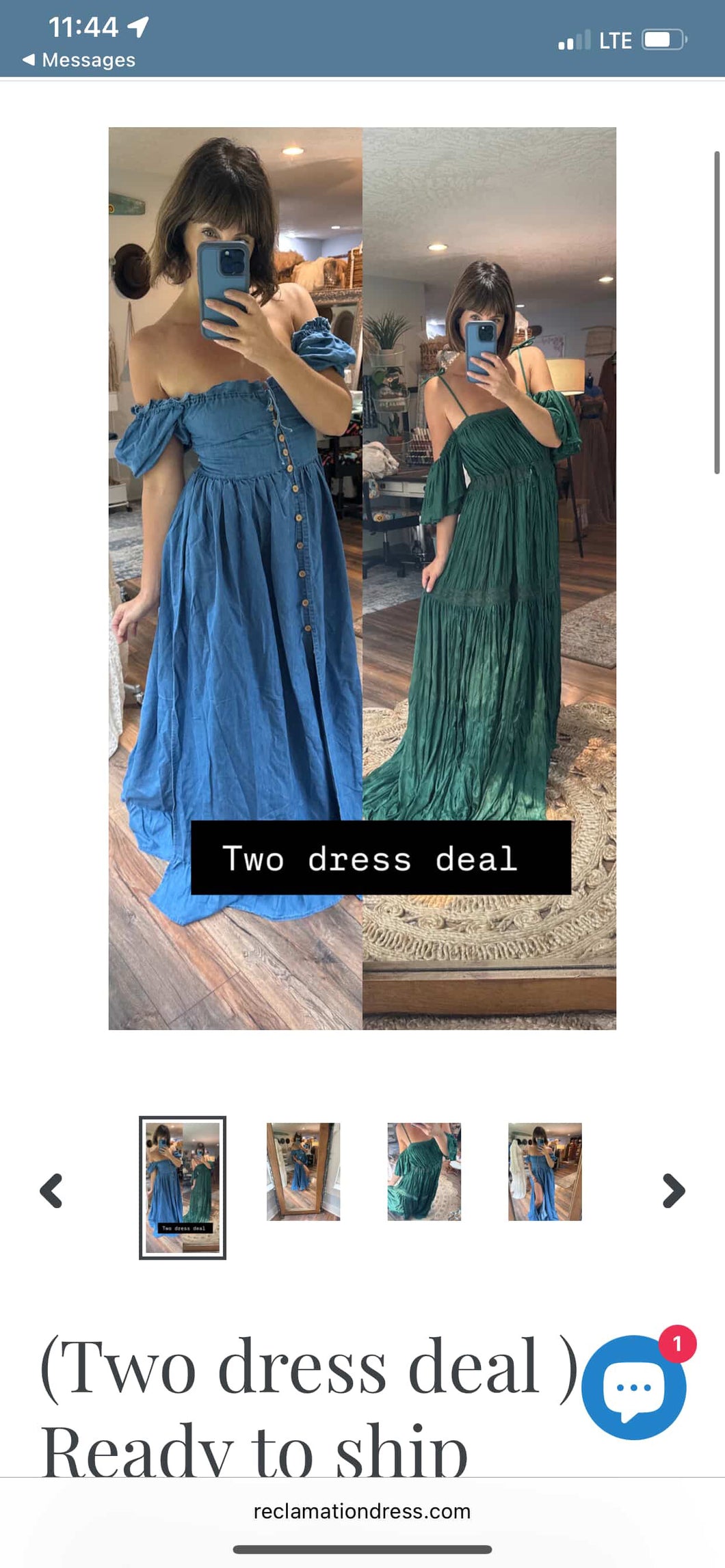This screenshot has width=725, height=1568.
Task: View the blue dress in floor mirror thumbnail
Action: [x=303, y=1172]
